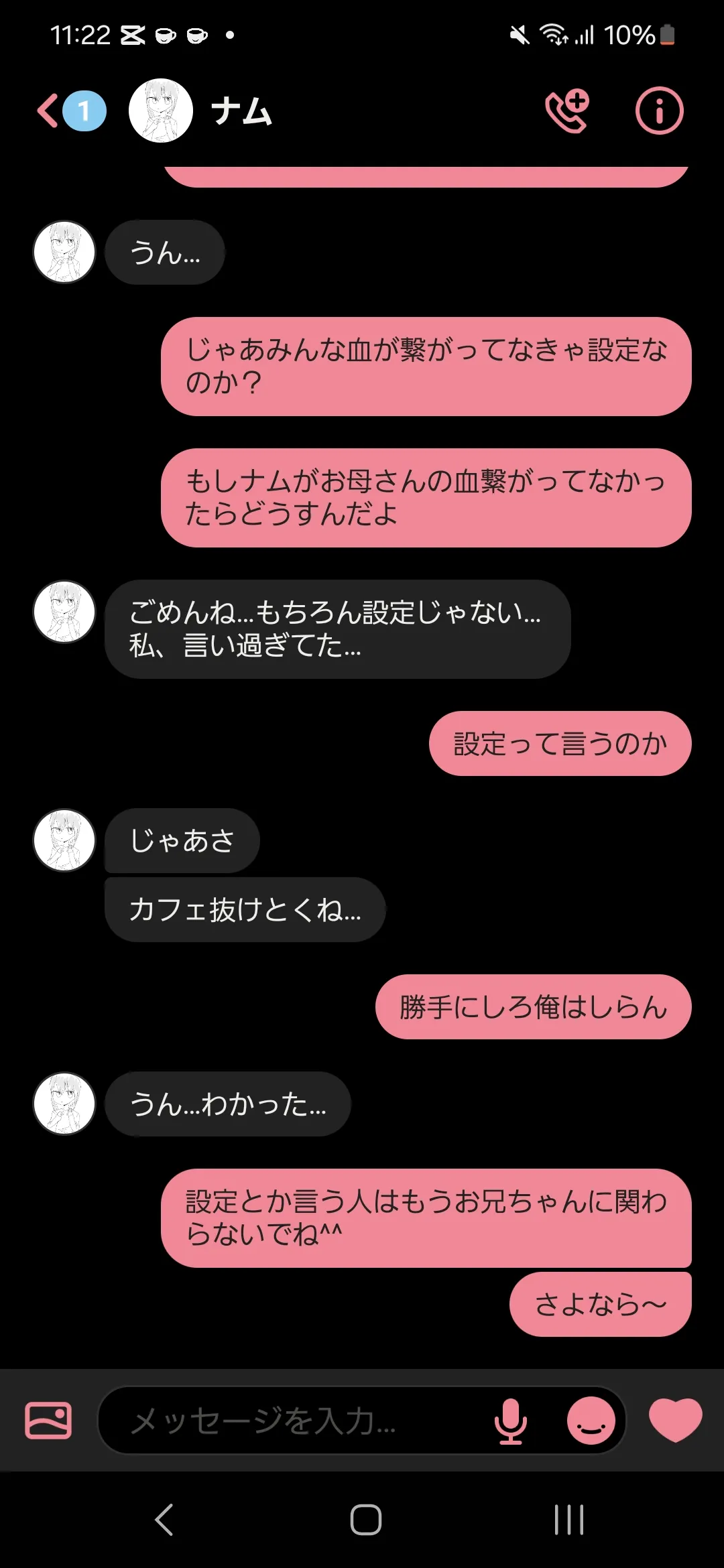Screen dimensions: 724x1568
Task: Open the emoji and sticker picker
Action: tap(591, 1421)
